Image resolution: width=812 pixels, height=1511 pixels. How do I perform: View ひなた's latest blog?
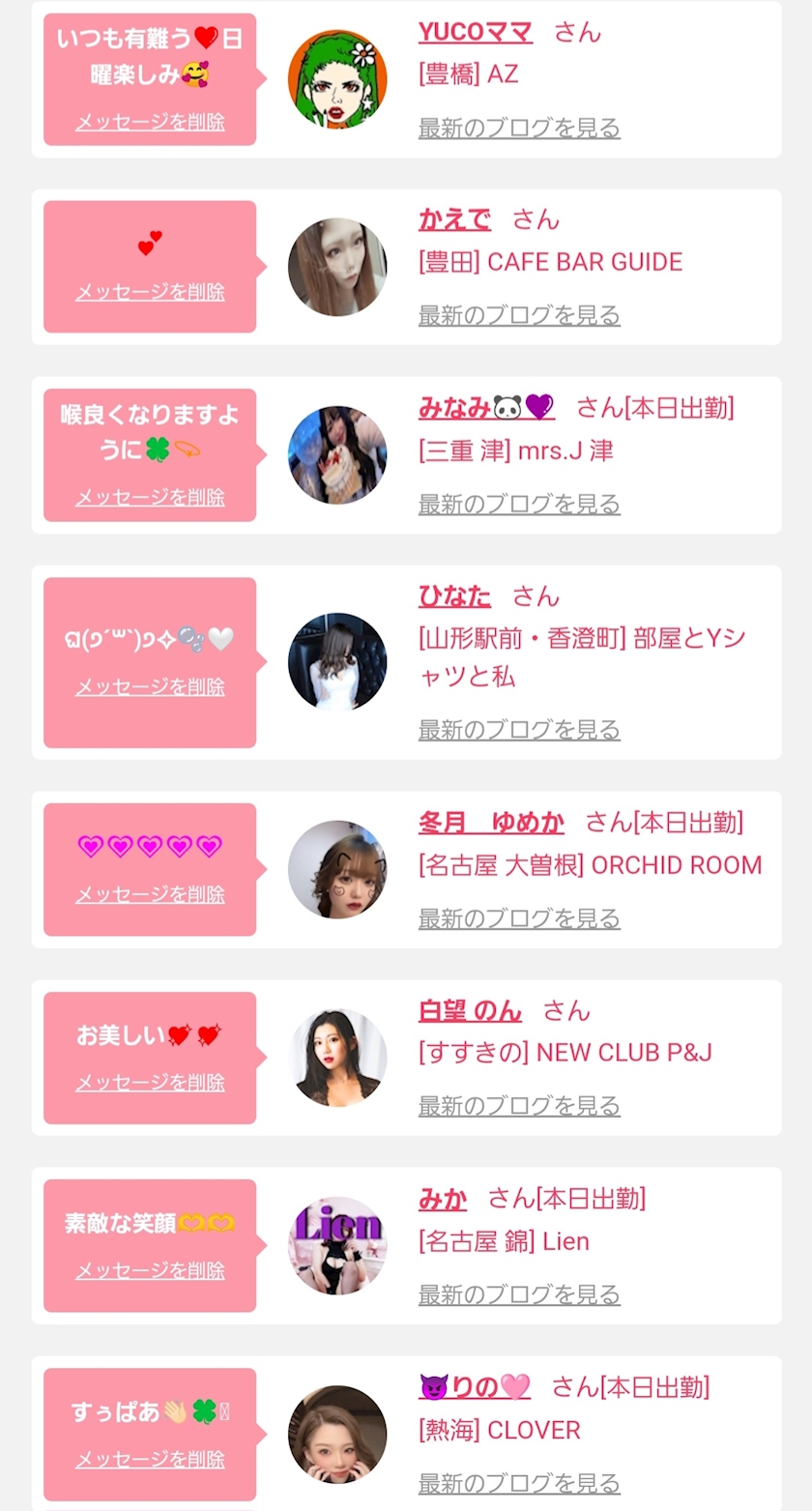pos(519,730)
